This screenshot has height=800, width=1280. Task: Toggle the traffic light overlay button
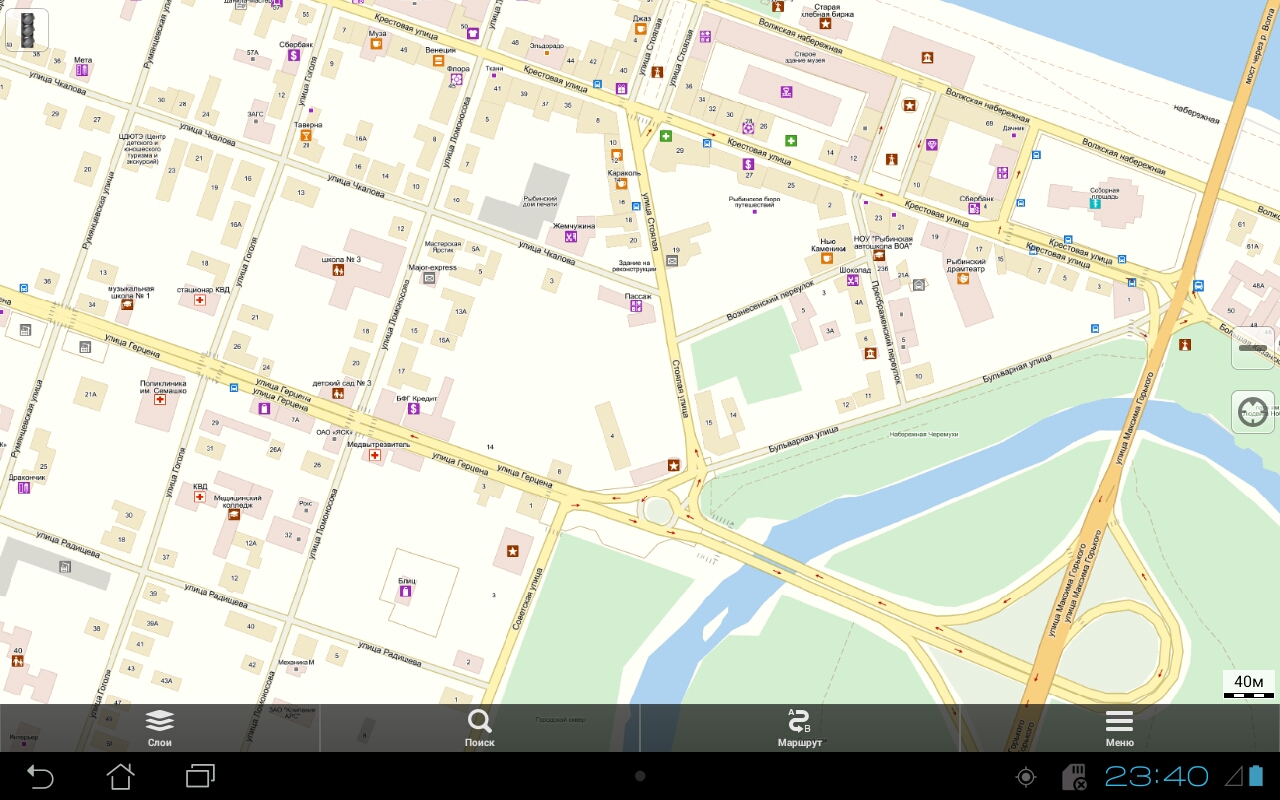point(27,31)
